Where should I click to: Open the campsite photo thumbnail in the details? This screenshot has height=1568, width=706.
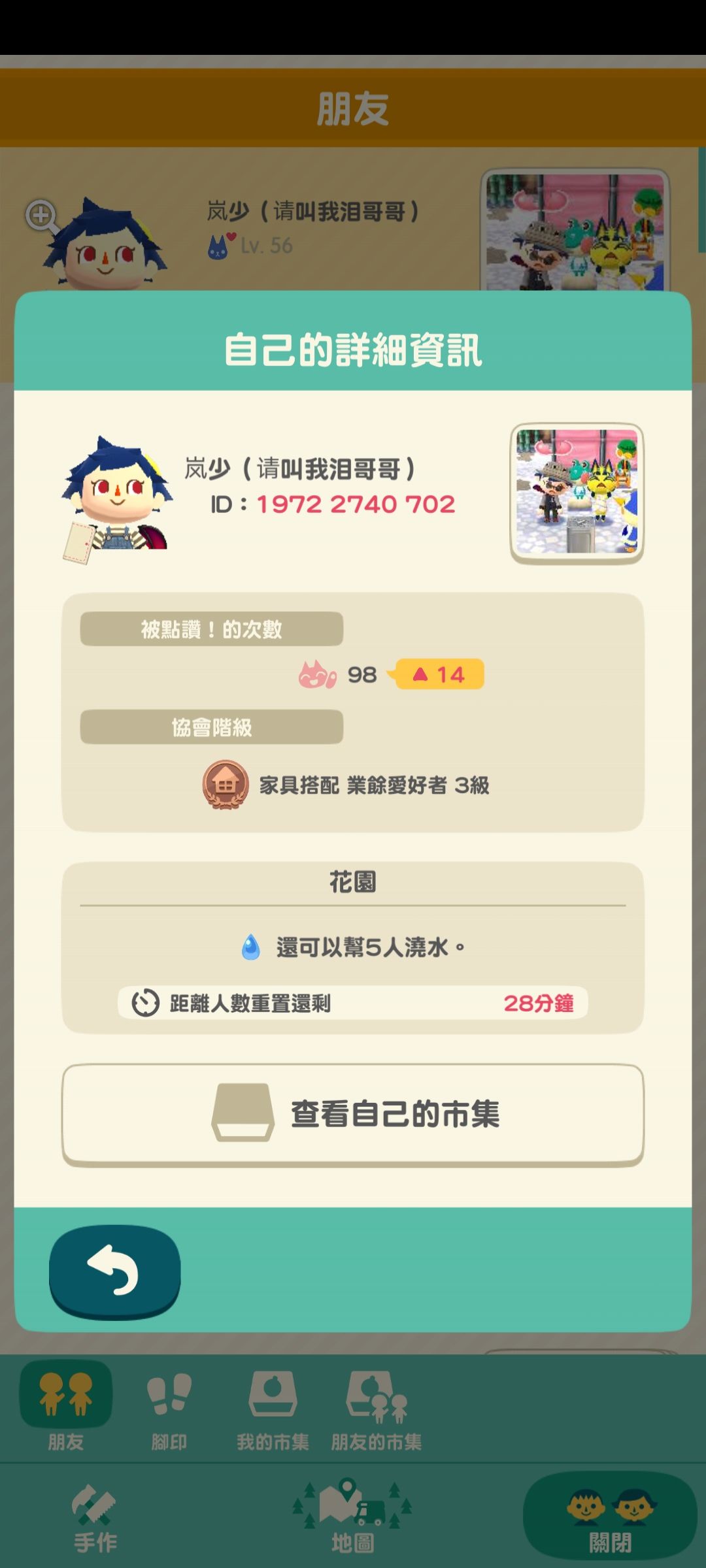[x=577, y=493]
